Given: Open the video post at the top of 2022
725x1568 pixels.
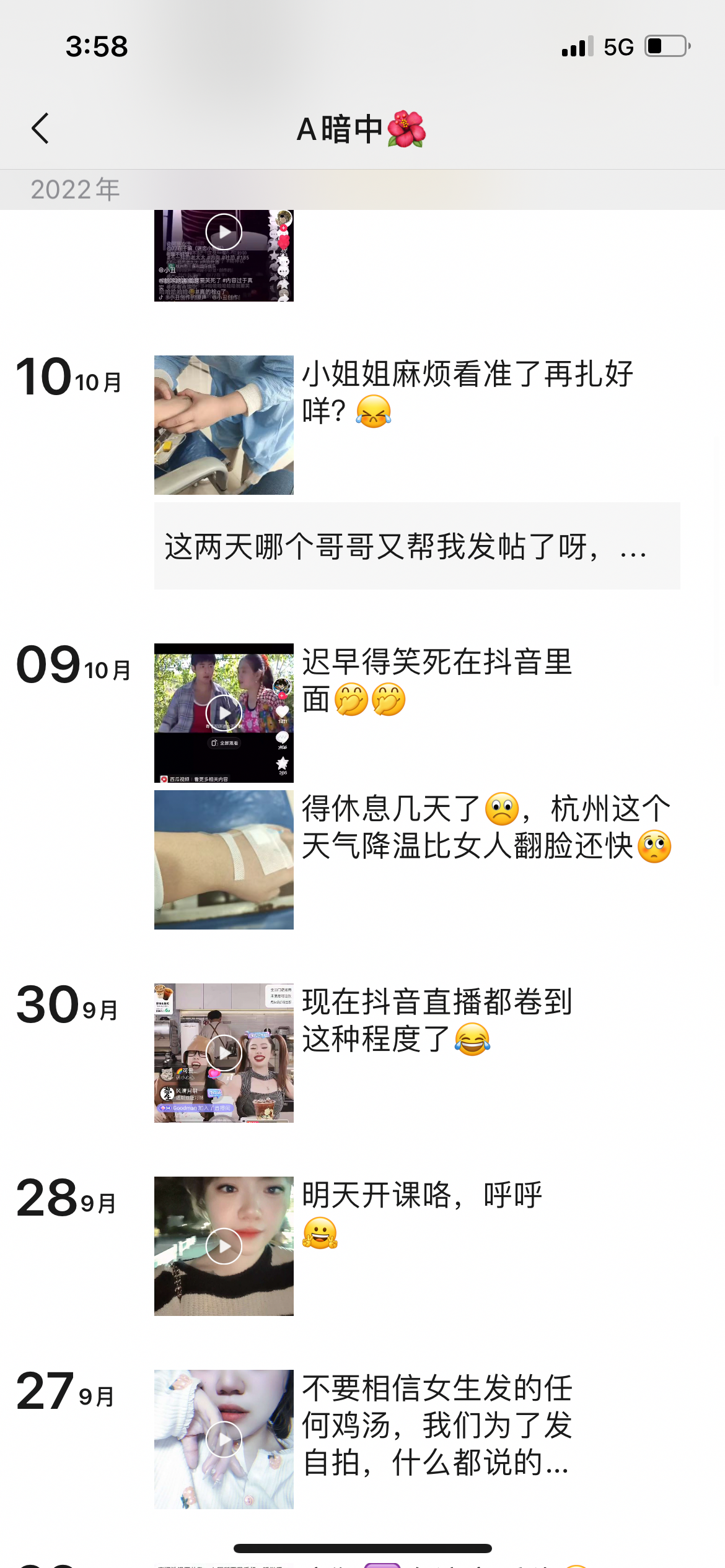Looking at the screenshot, I should (x=224, y=255).
